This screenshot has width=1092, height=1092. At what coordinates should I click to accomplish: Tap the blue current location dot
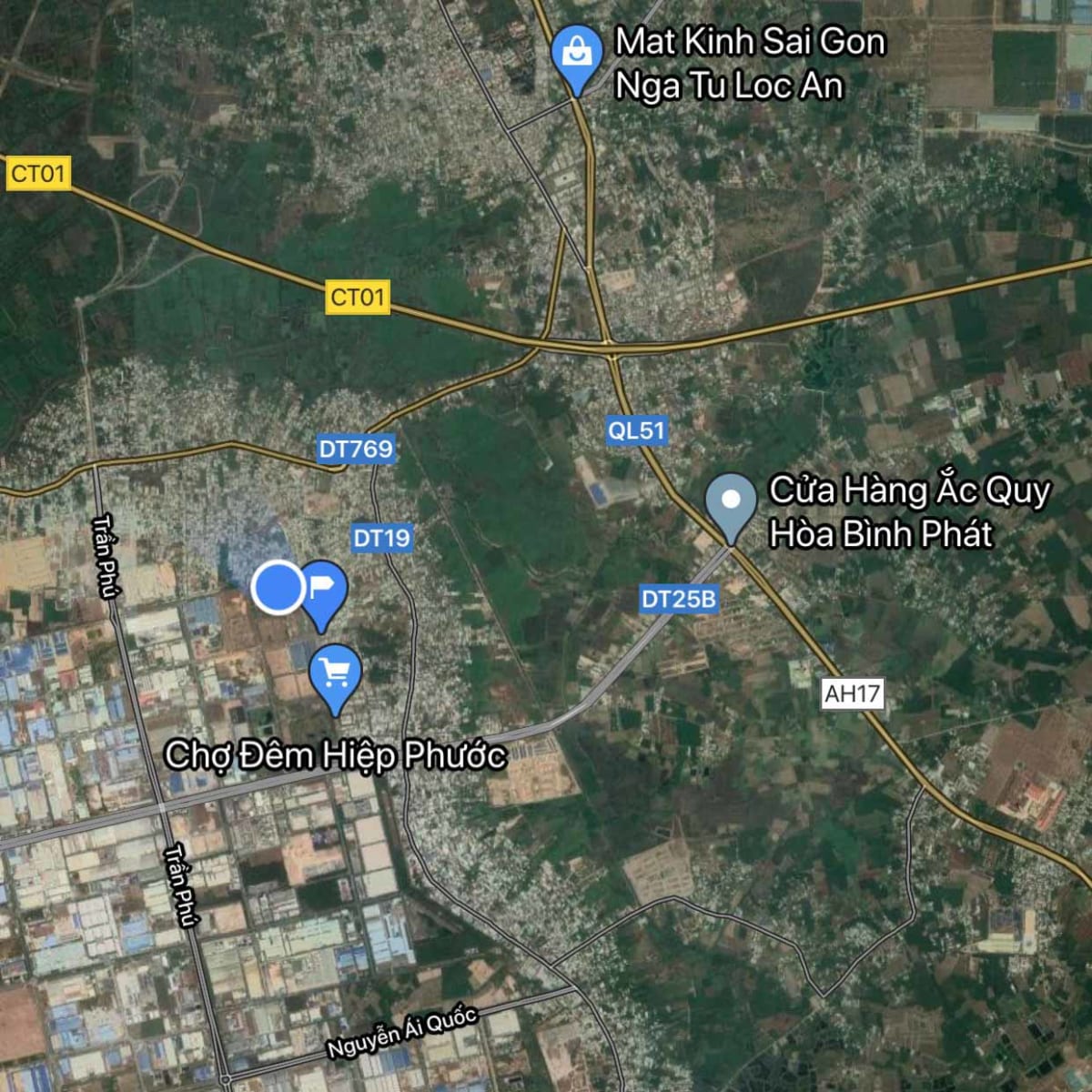(x=278, y=587)
